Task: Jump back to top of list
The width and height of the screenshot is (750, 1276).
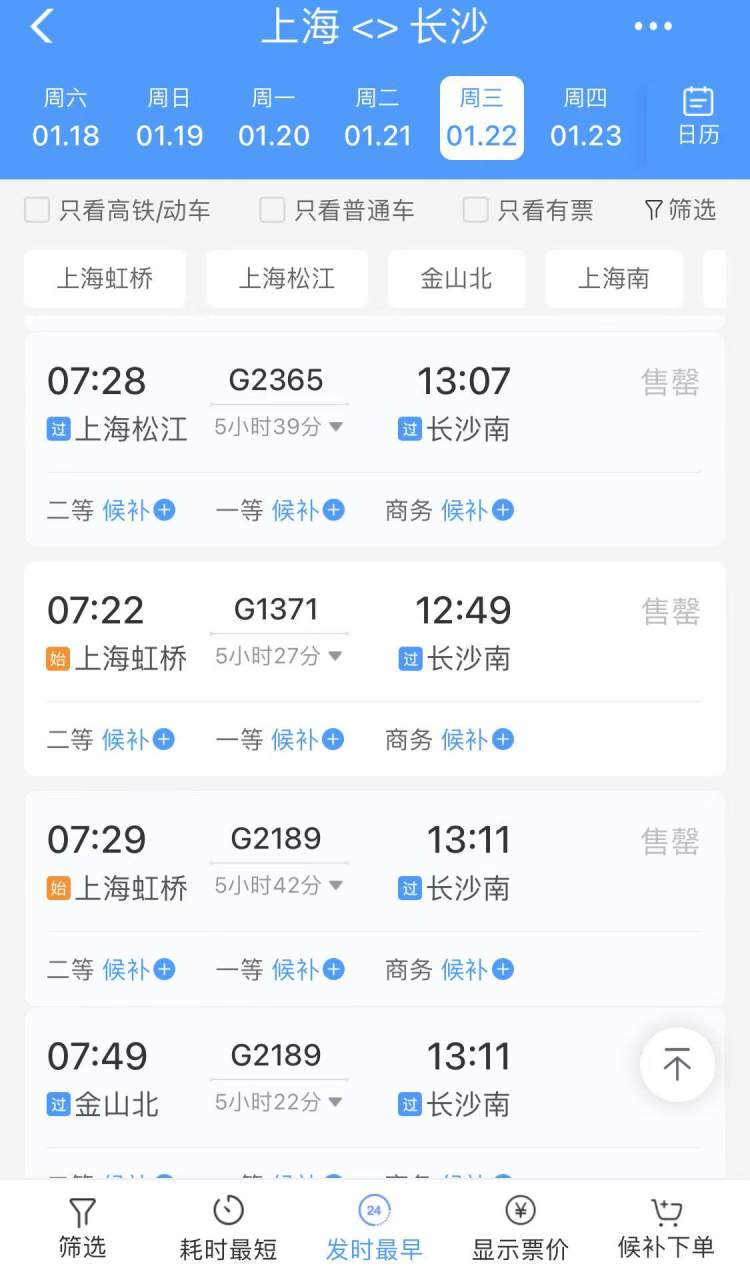Action: tap(677, 1065)
